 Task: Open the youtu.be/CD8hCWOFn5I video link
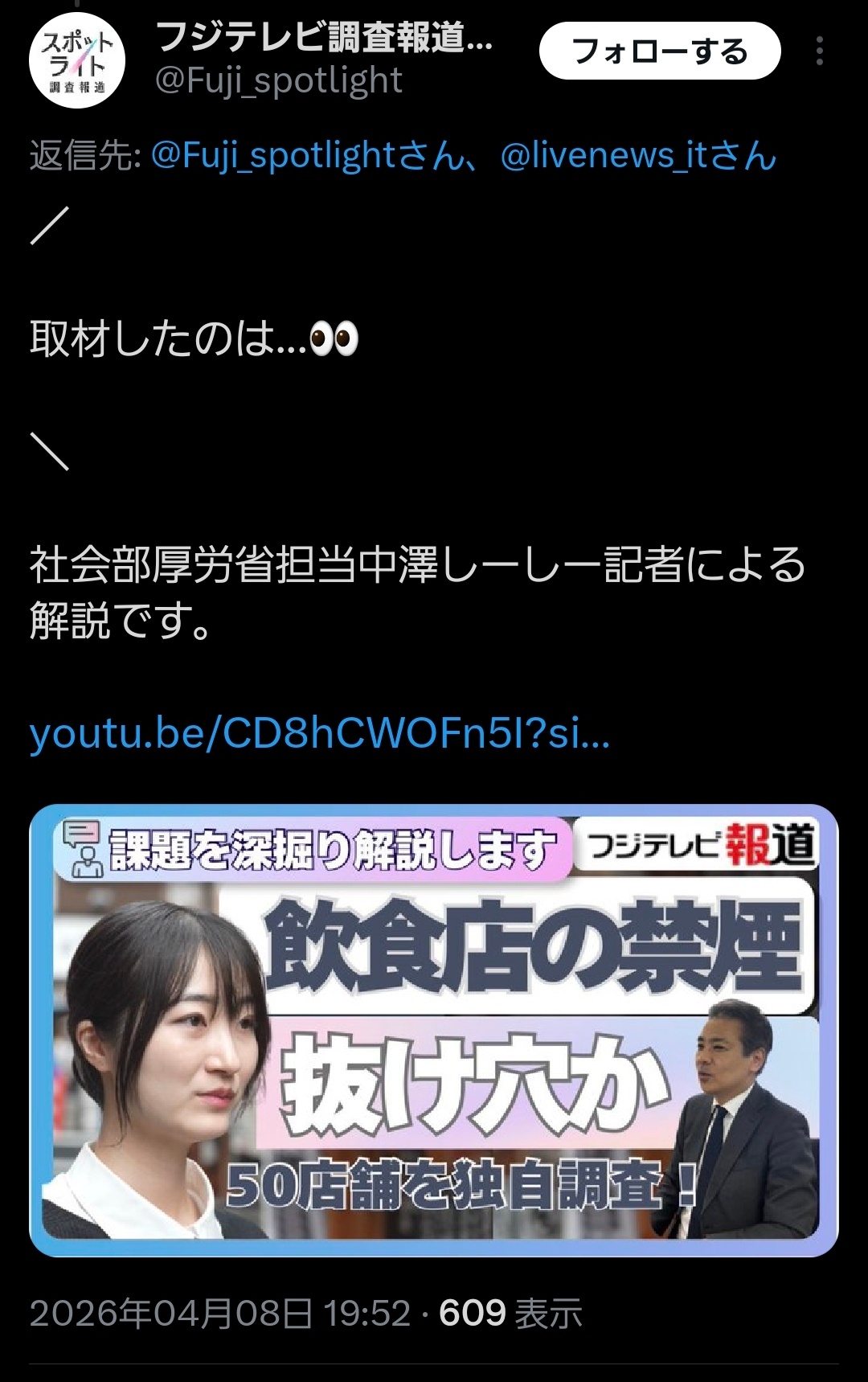click(x=319, y=733)
